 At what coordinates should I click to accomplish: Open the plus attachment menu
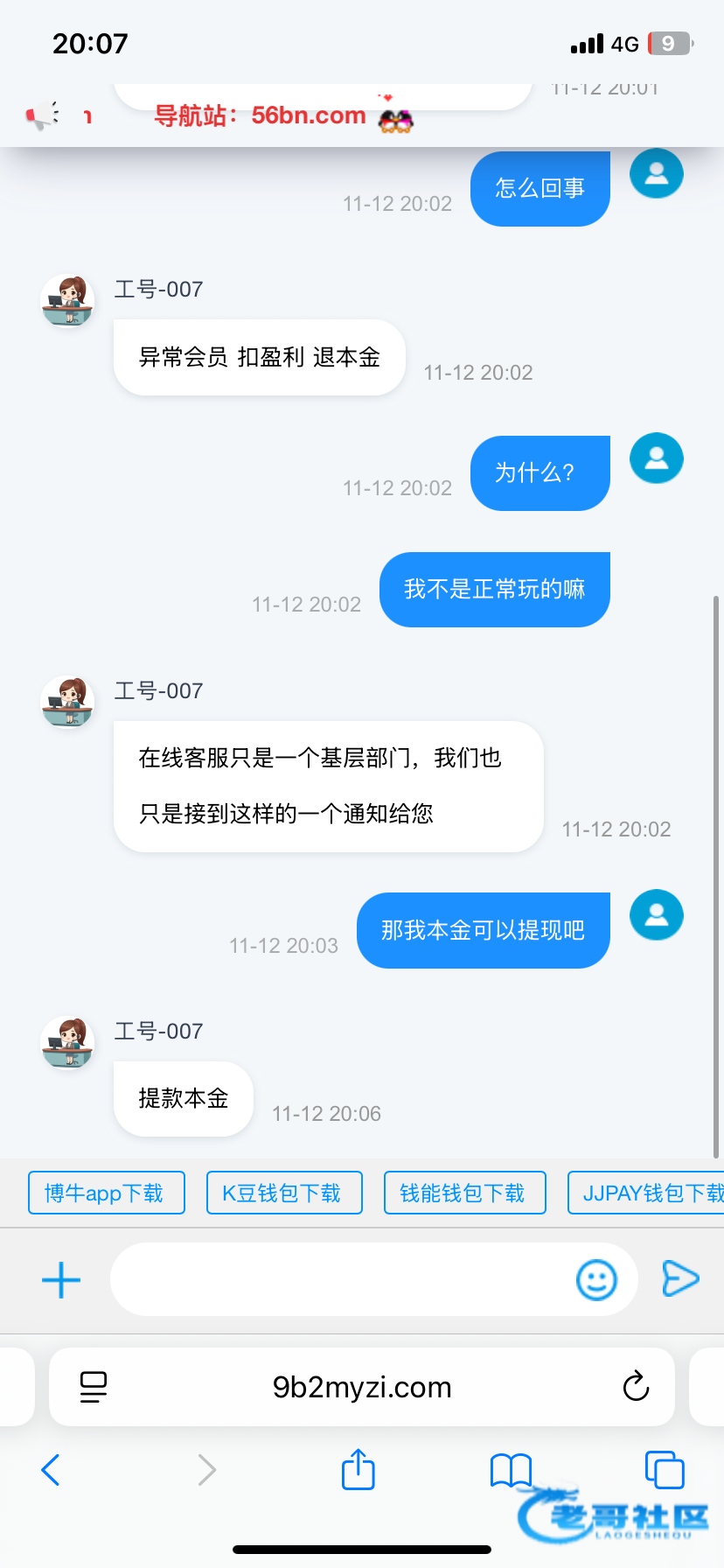point(61,1279)
